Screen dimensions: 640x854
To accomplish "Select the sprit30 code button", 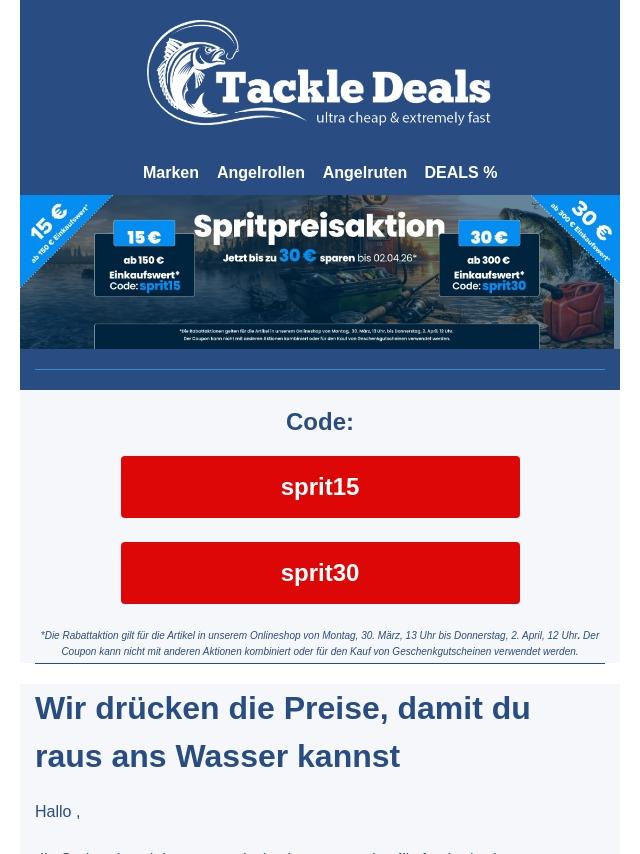I will (320, 573).
